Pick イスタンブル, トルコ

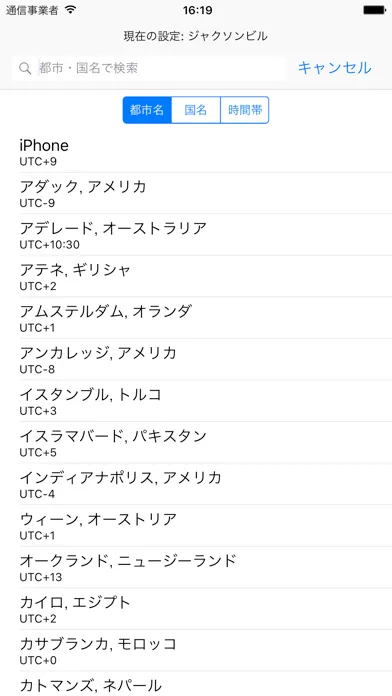196,401
